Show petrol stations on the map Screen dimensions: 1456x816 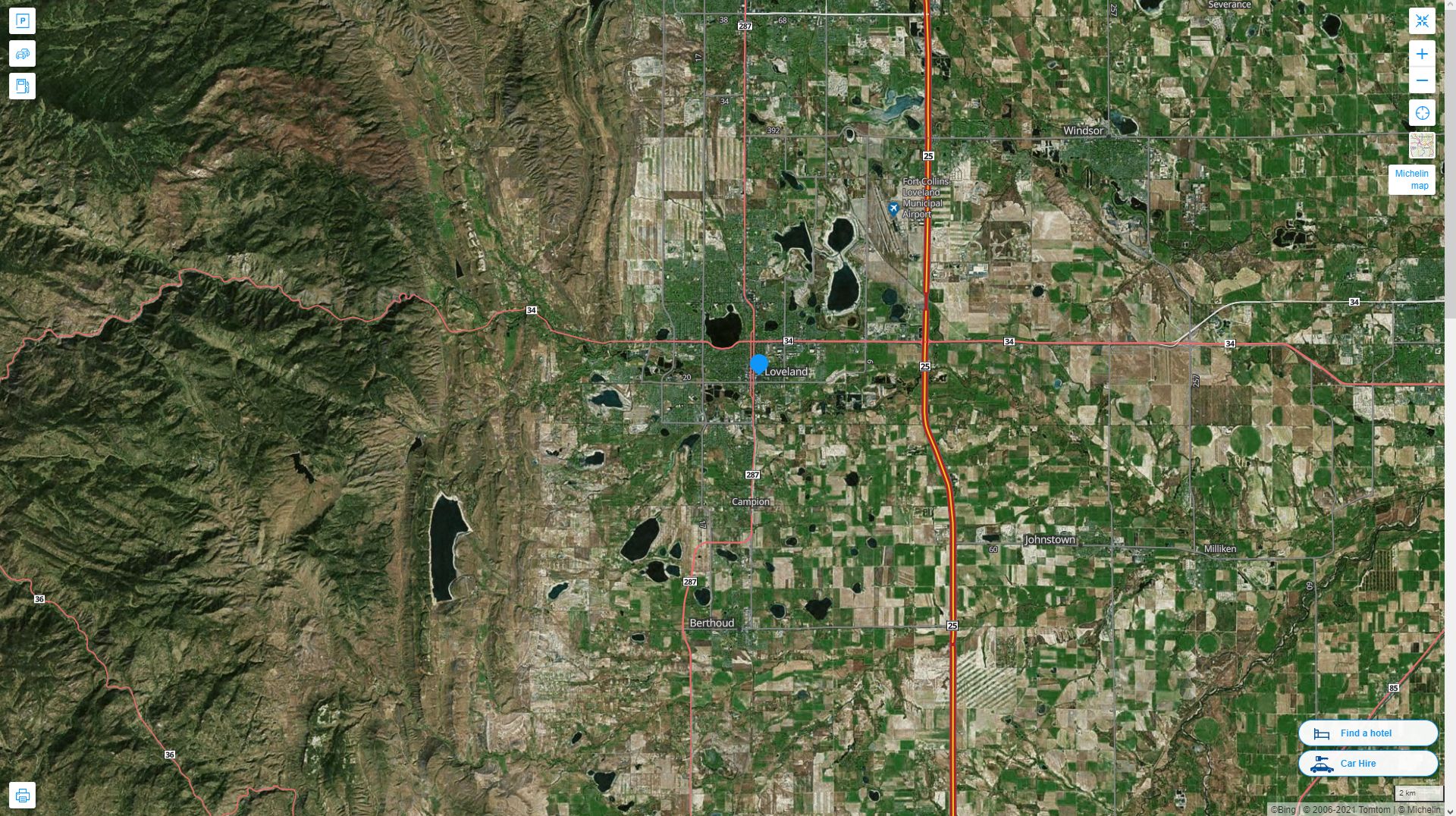pos(22,86)
